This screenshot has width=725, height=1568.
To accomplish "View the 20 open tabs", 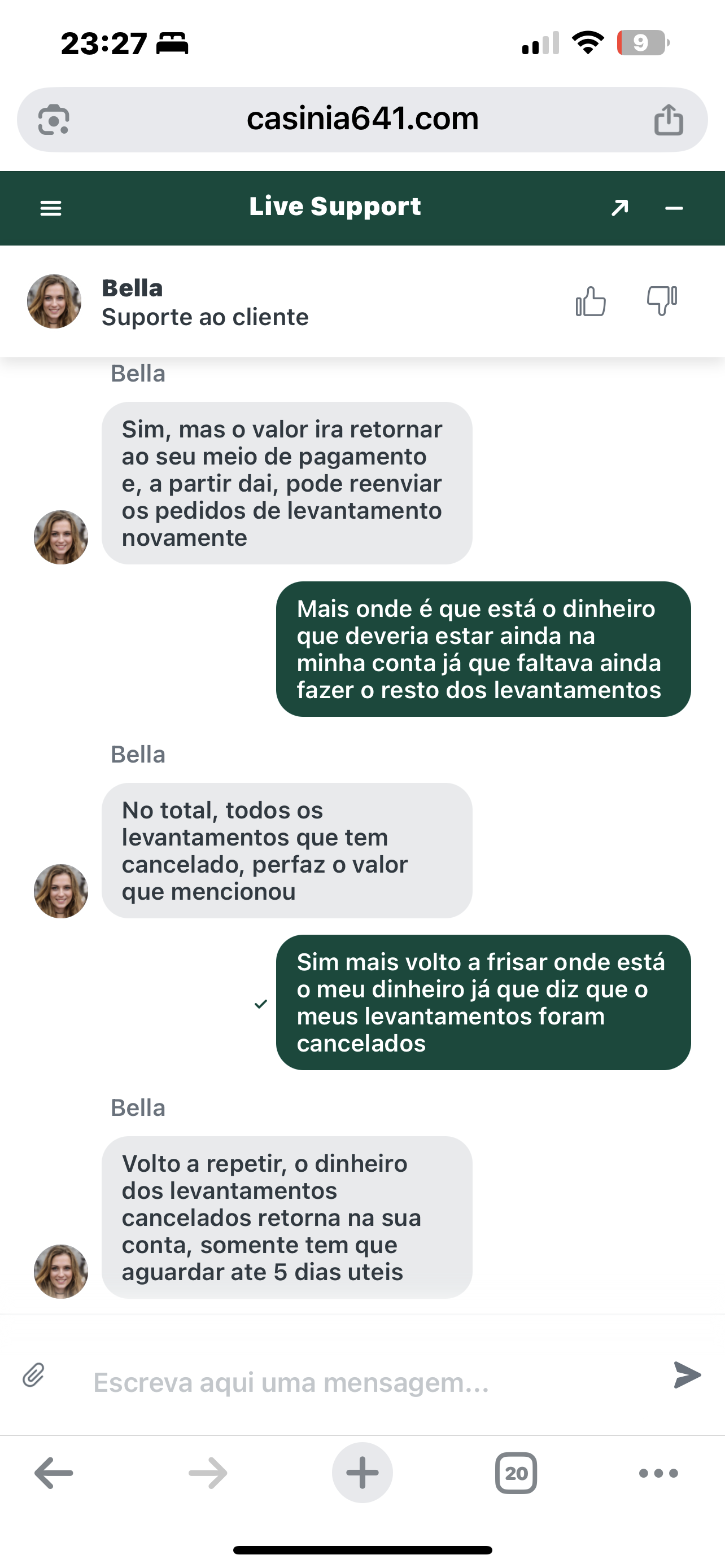I will [516, 1473].
